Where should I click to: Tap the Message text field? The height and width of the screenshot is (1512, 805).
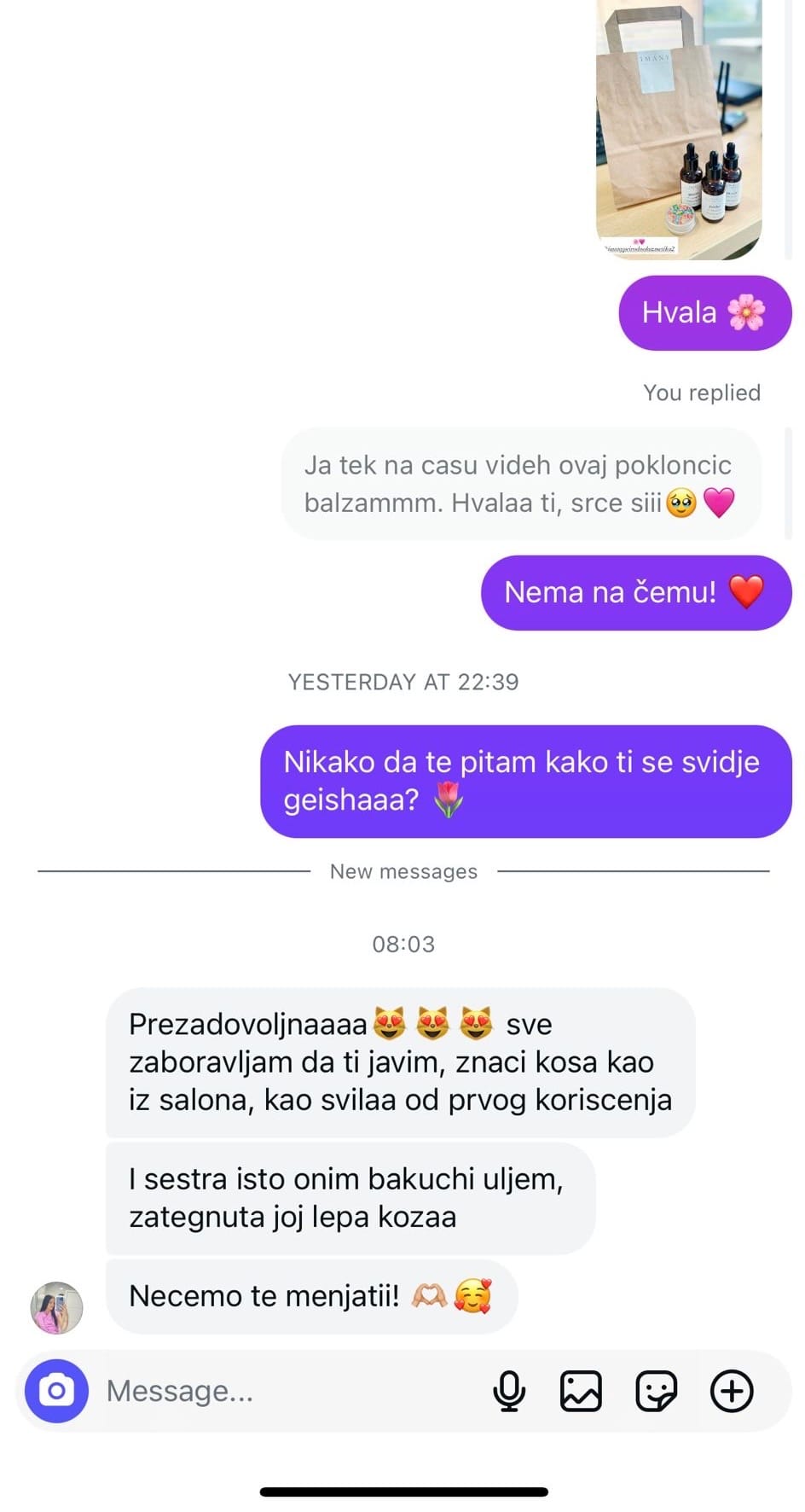[x=281, y=1391]
